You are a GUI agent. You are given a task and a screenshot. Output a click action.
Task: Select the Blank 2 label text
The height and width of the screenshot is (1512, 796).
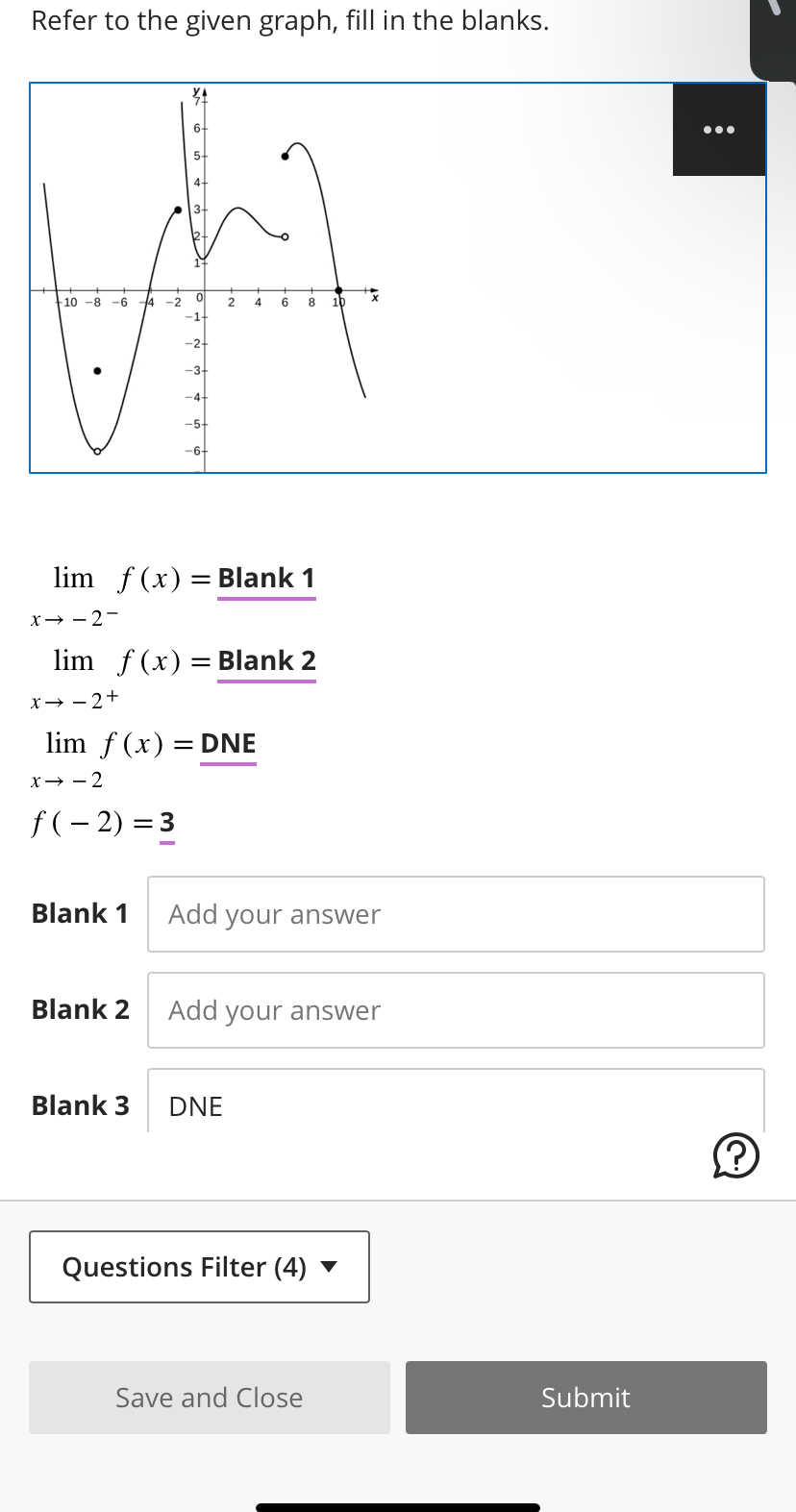pyautogui.click(x=79, y=1009)
